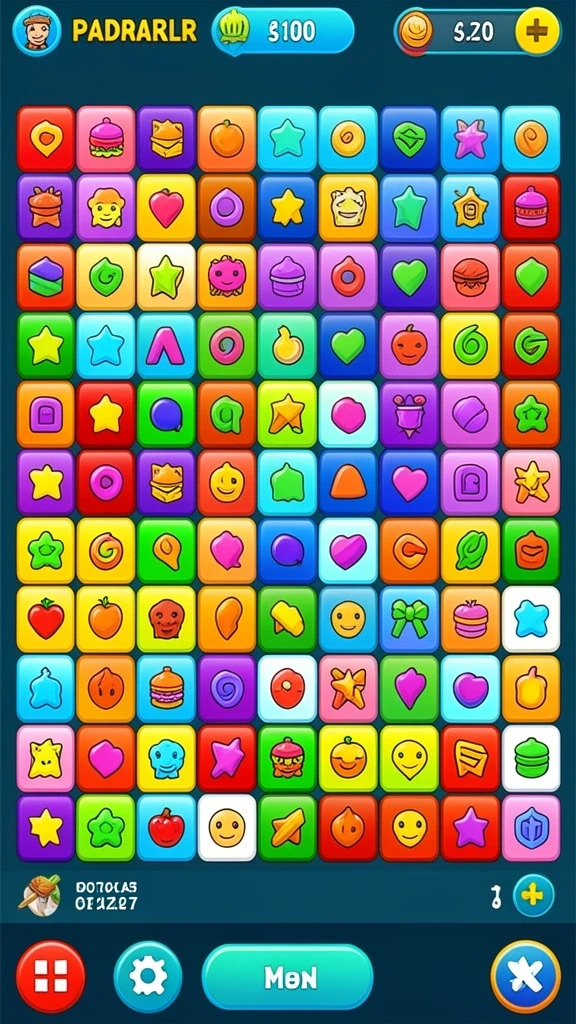Select the white tile with the red donut
The image size is (576, 1024).
tap(287, 688)
